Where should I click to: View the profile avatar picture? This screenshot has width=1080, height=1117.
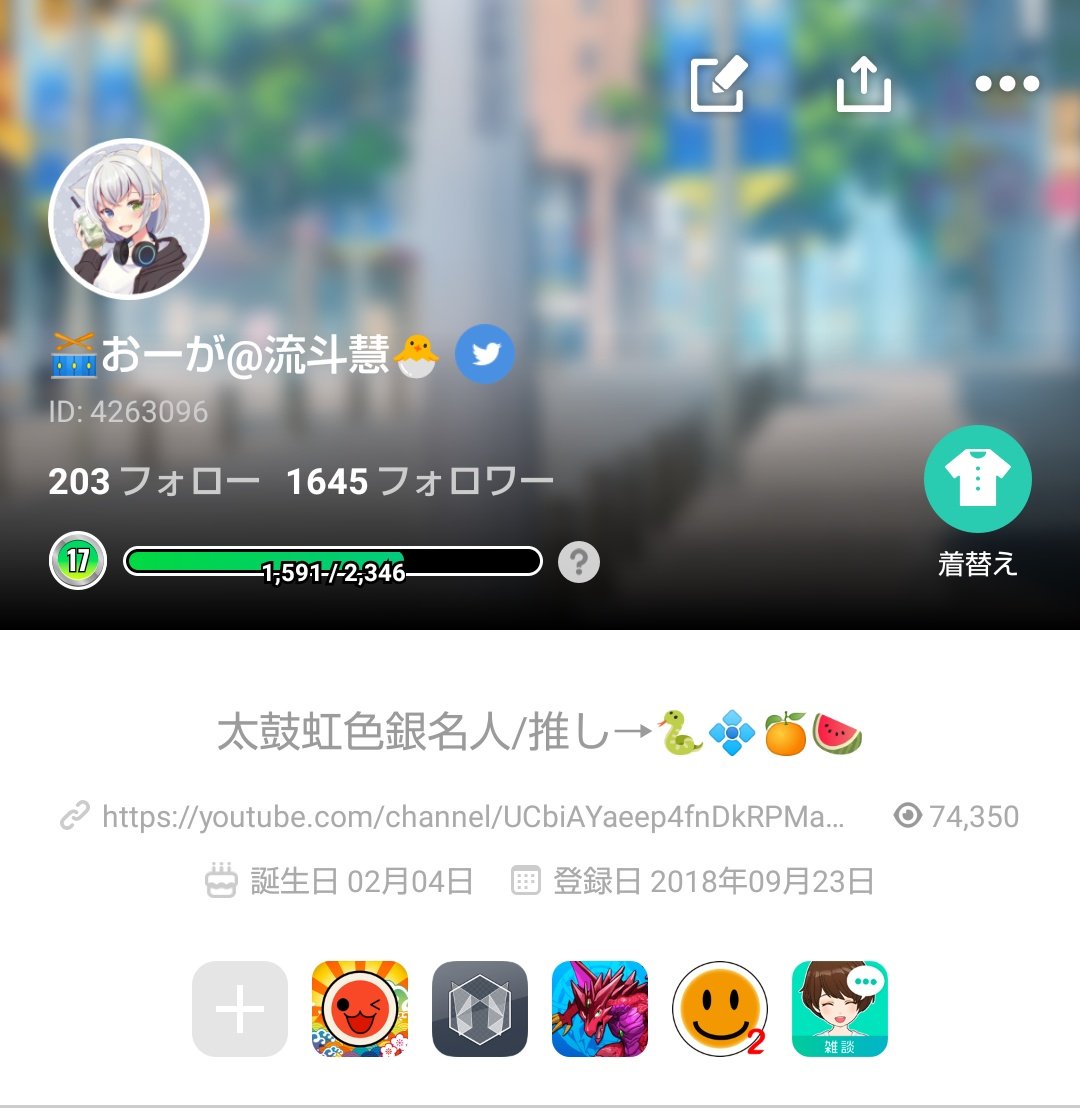[129, 219]
